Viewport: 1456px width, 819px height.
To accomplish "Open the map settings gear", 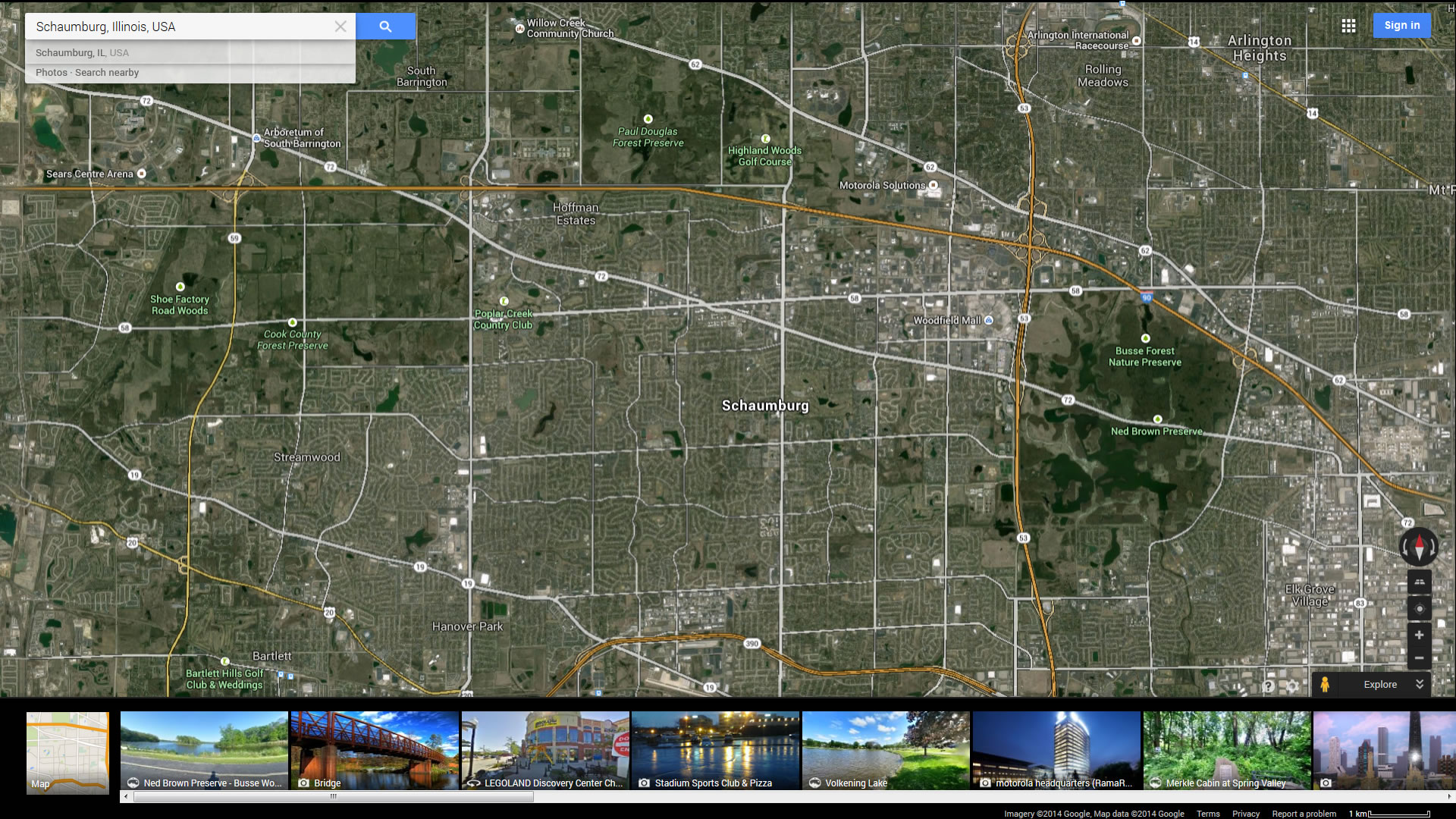I will (1293, 686).
